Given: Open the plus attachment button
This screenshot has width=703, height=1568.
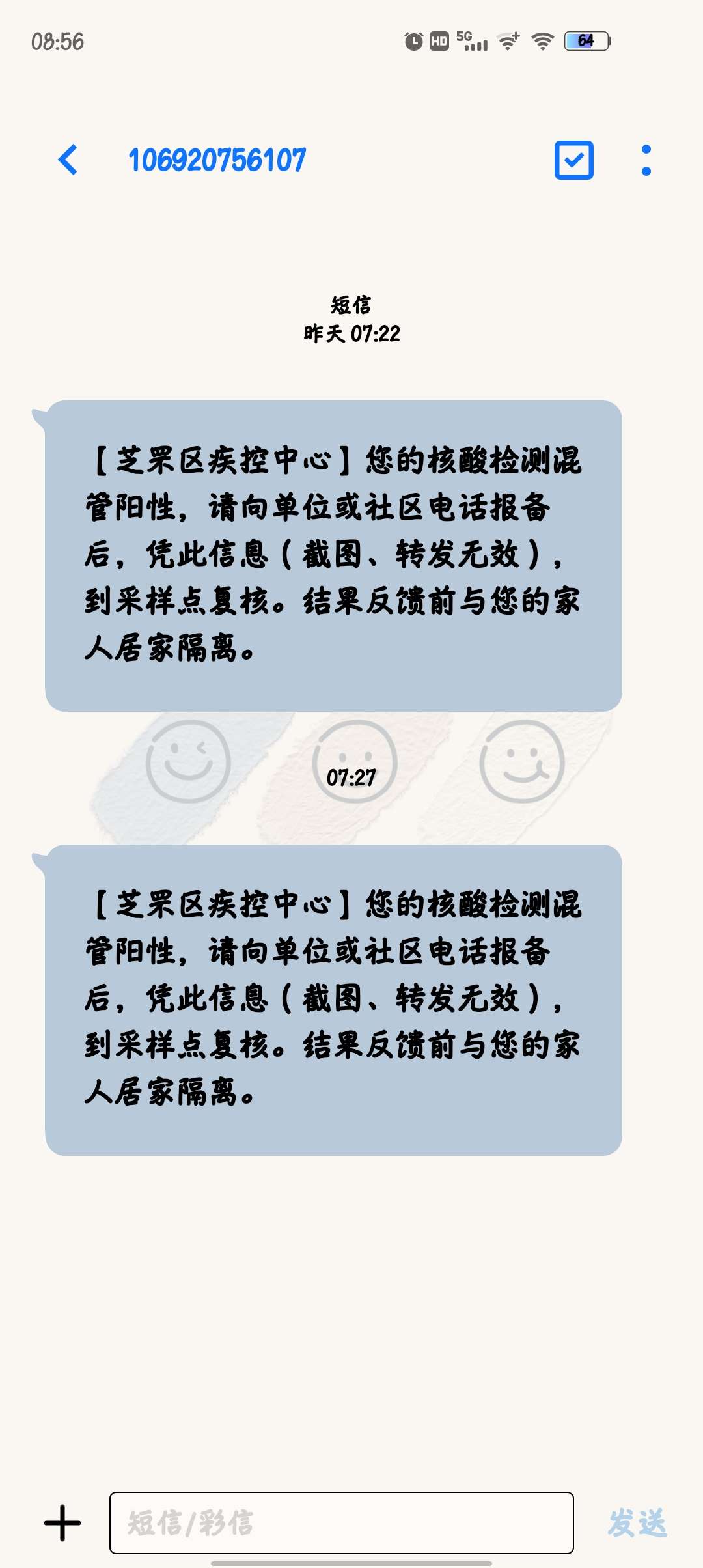Looking at the screenshot, I should coord(62,1523).
